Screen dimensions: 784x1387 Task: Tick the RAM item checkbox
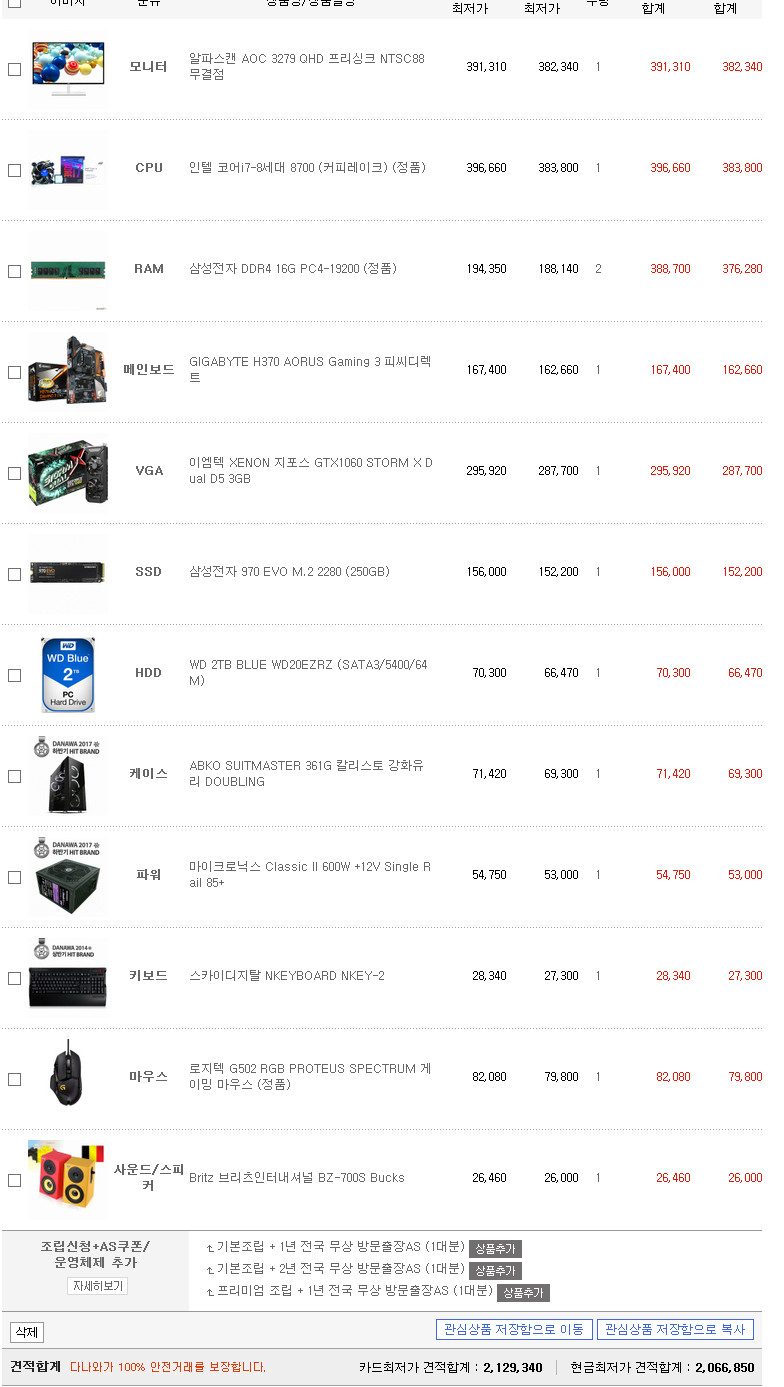click(x=14, y=271)
